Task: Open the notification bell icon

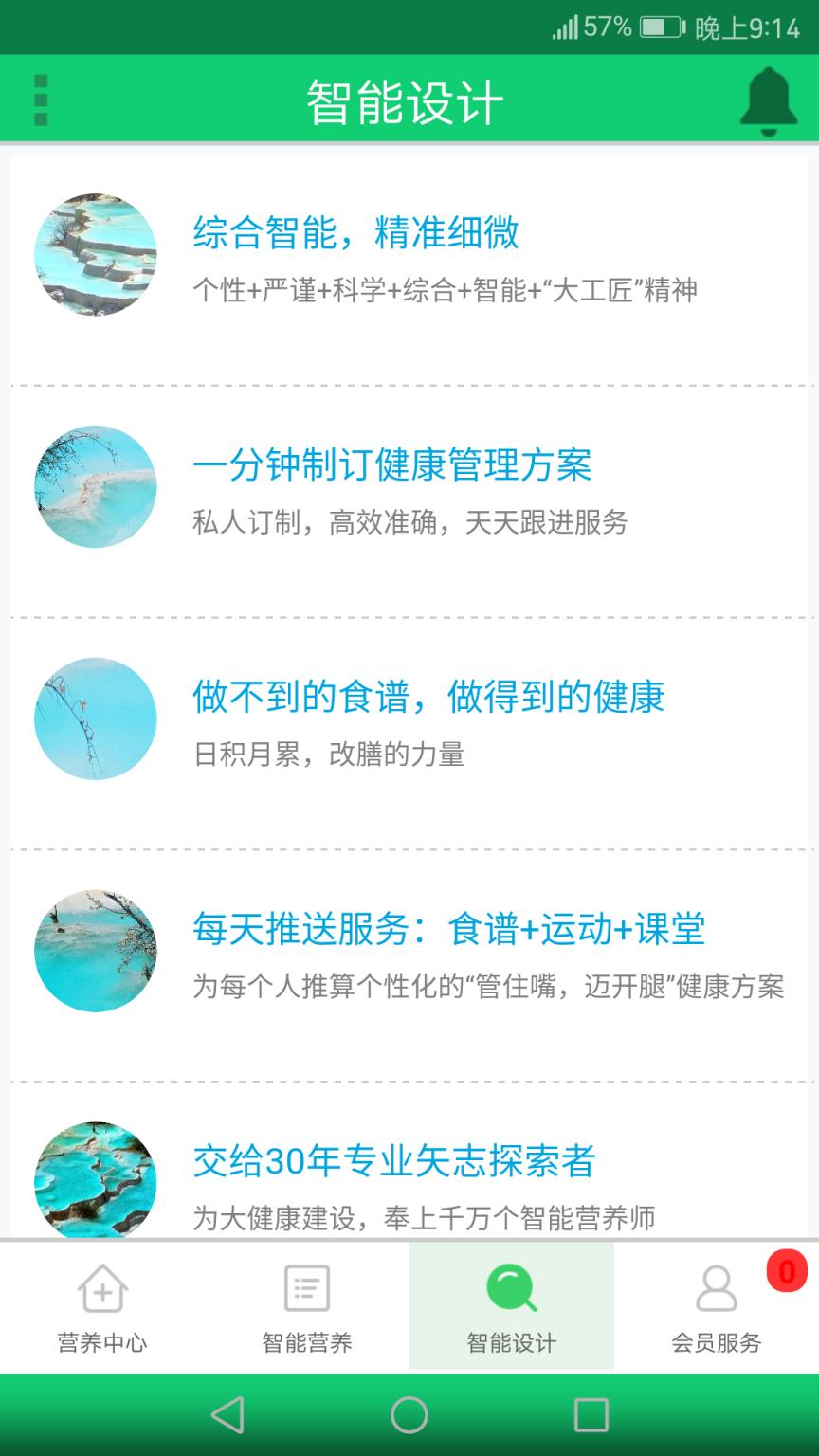Action: (770, 98)
